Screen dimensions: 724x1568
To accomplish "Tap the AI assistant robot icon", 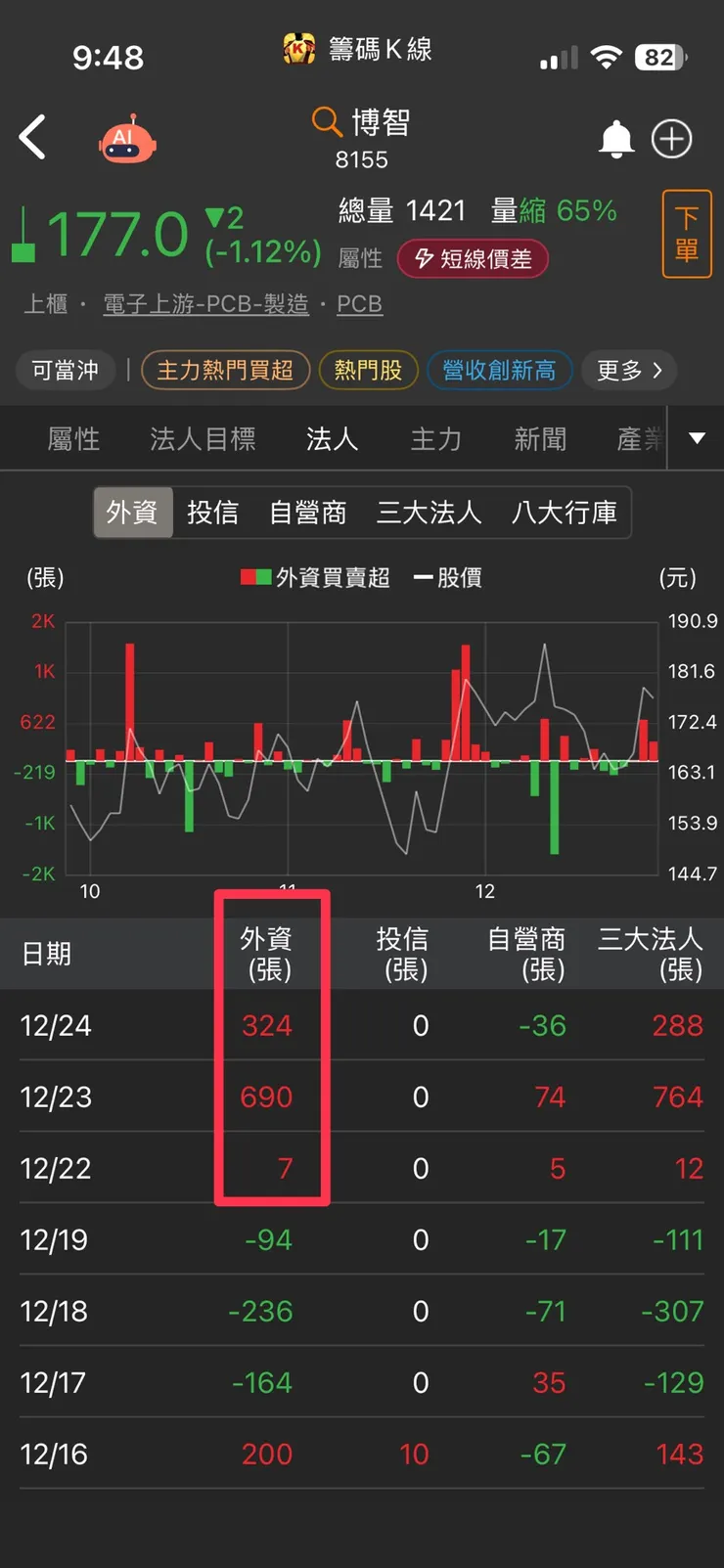I will coord(126,137).
